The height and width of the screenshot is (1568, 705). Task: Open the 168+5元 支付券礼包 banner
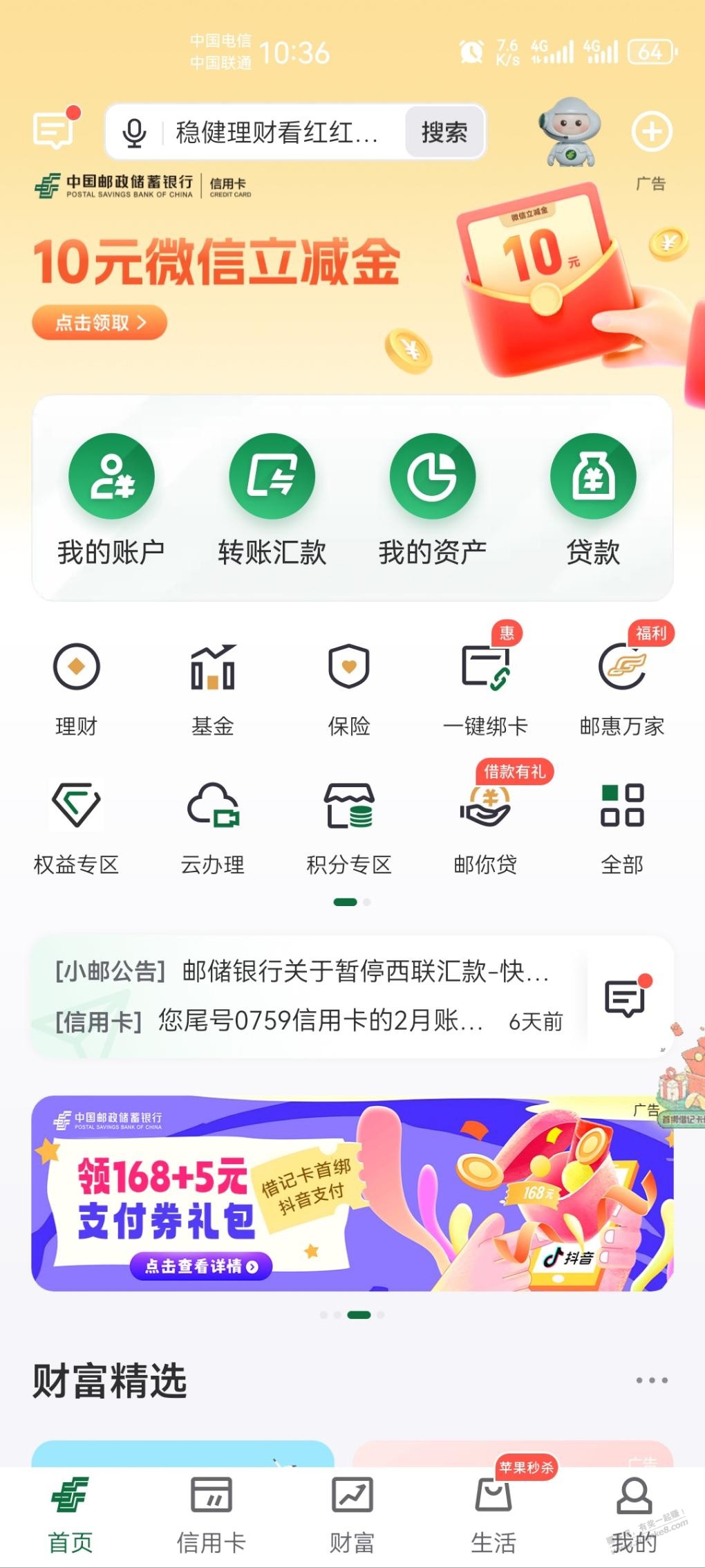tap(352, 1193)
